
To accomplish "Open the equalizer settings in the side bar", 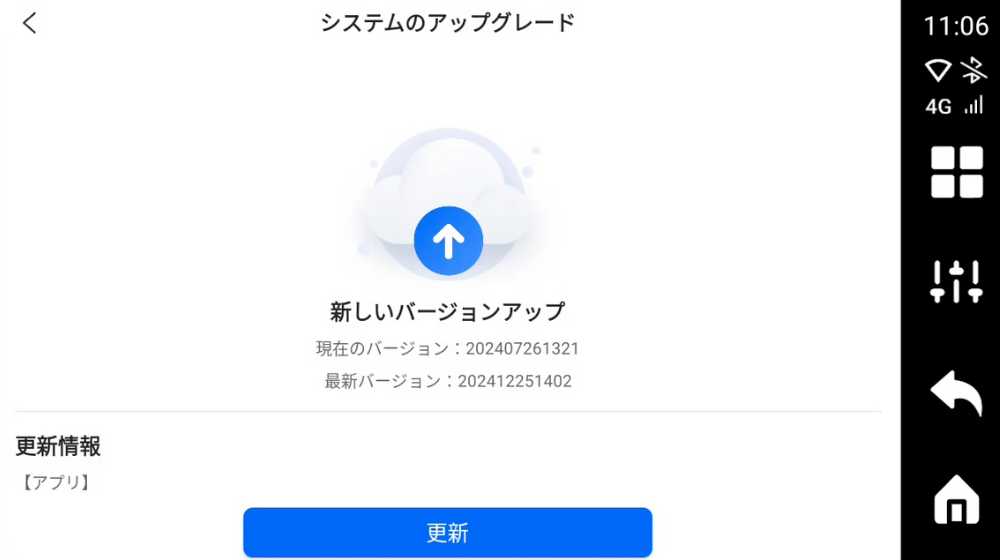I will point(956,282).
